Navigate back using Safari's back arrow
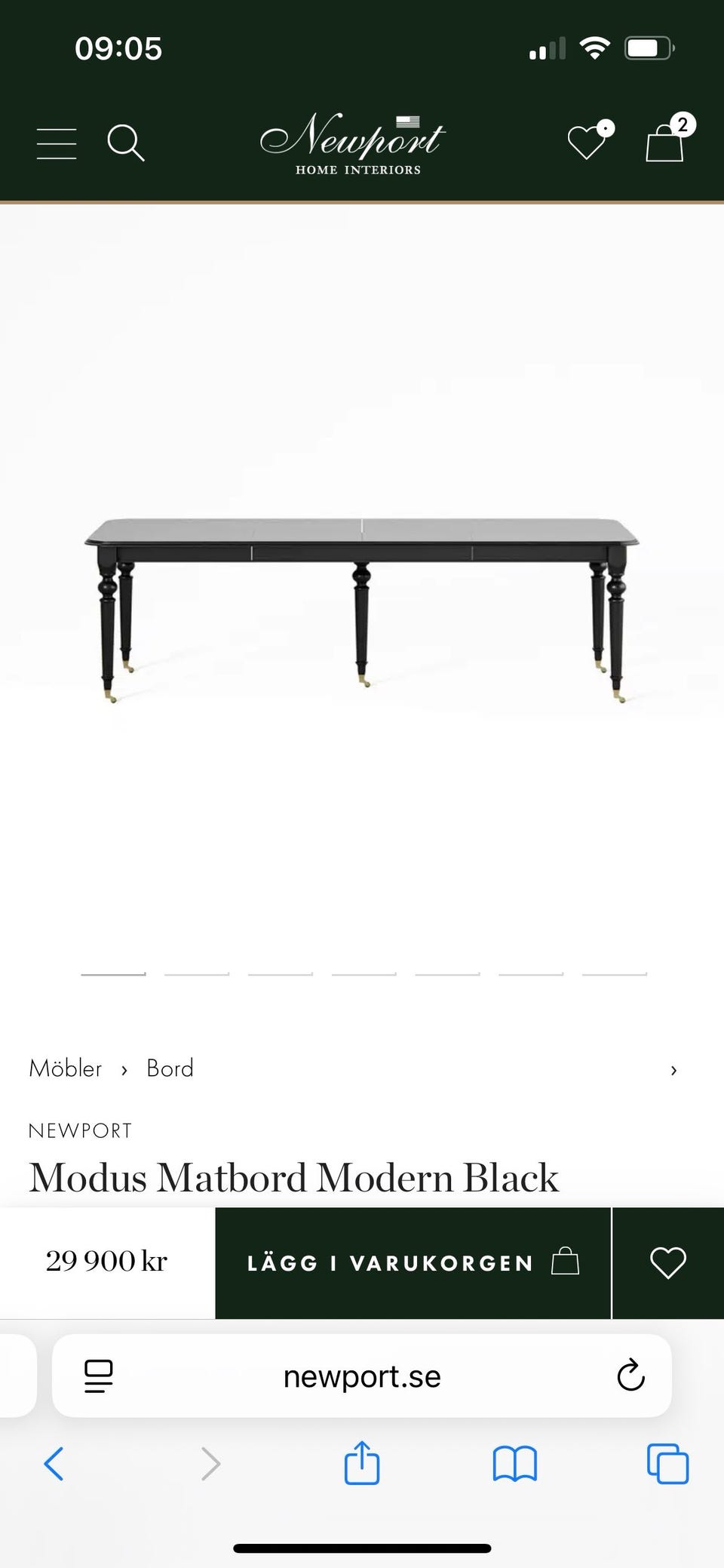Screen dimensions: 724x1568 (54, 1465)
